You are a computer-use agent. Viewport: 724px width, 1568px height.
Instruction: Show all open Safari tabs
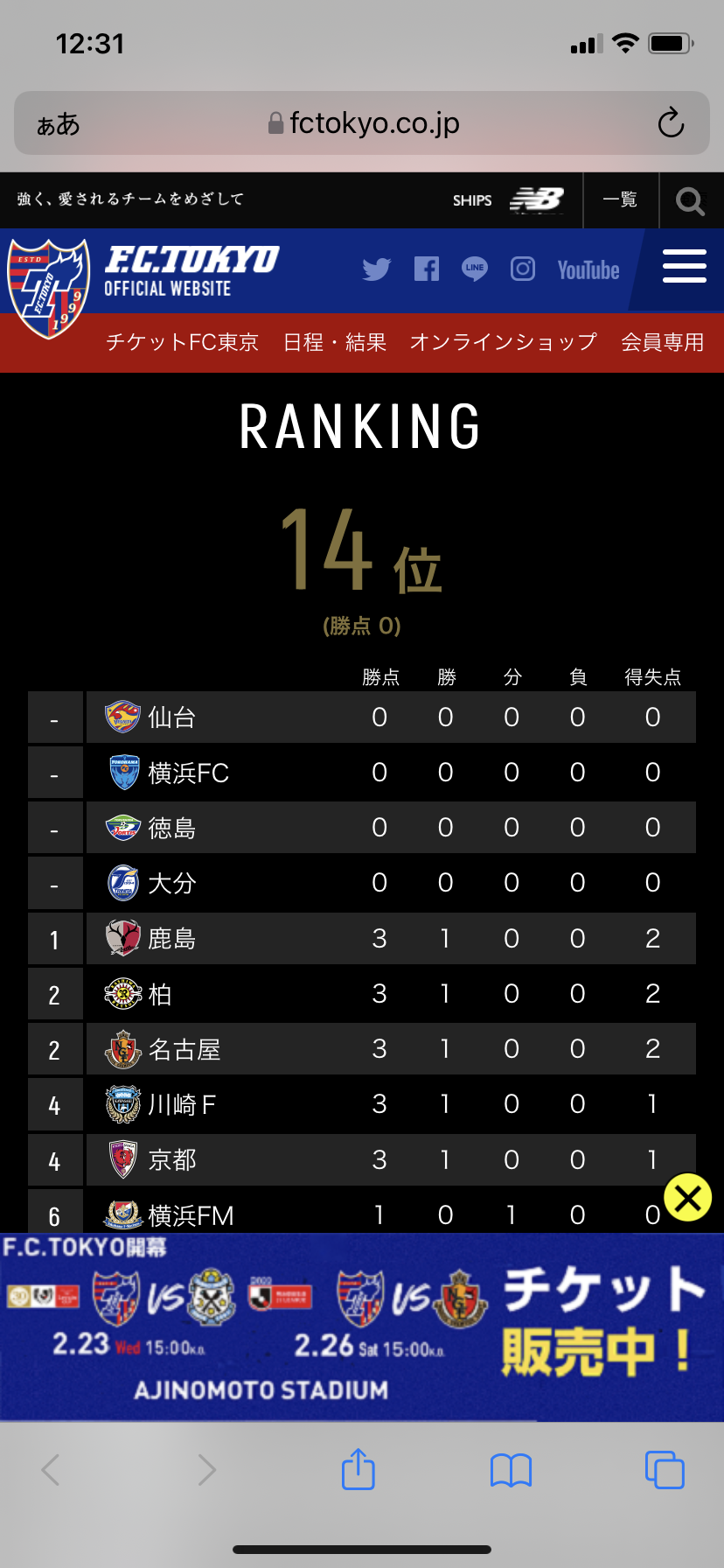(x=664, y=1469)
